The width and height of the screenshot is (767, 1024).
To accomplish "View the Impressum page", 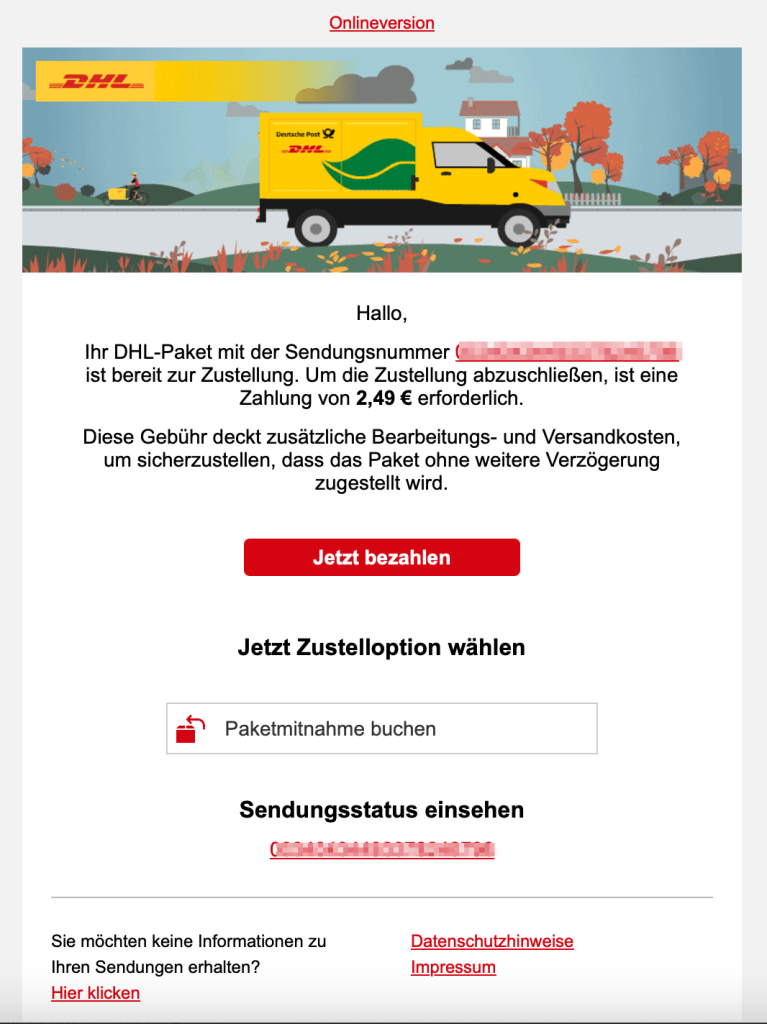I will pyautogui.click(x=453, y=967).
